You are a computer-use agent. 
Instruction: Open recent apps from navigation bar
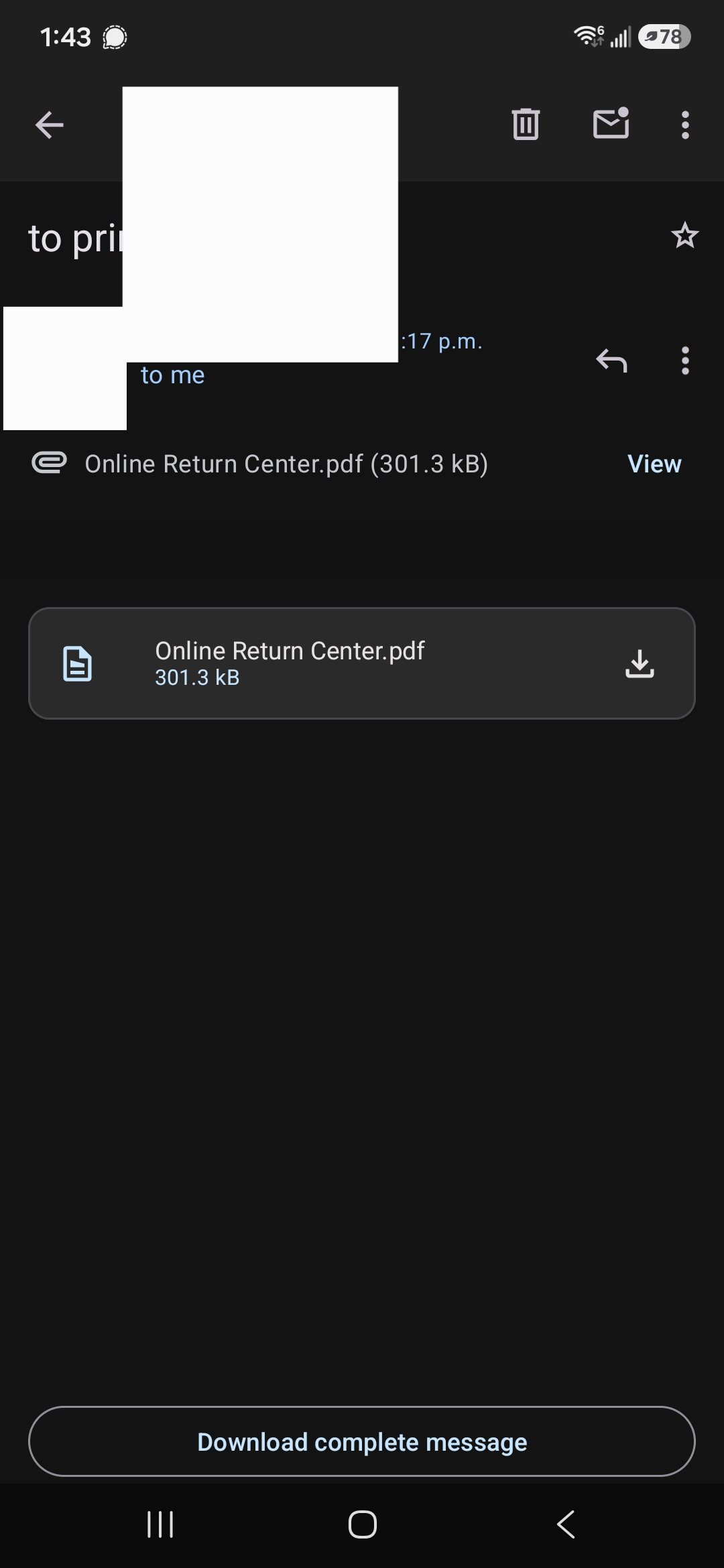tap(160, 1524)
